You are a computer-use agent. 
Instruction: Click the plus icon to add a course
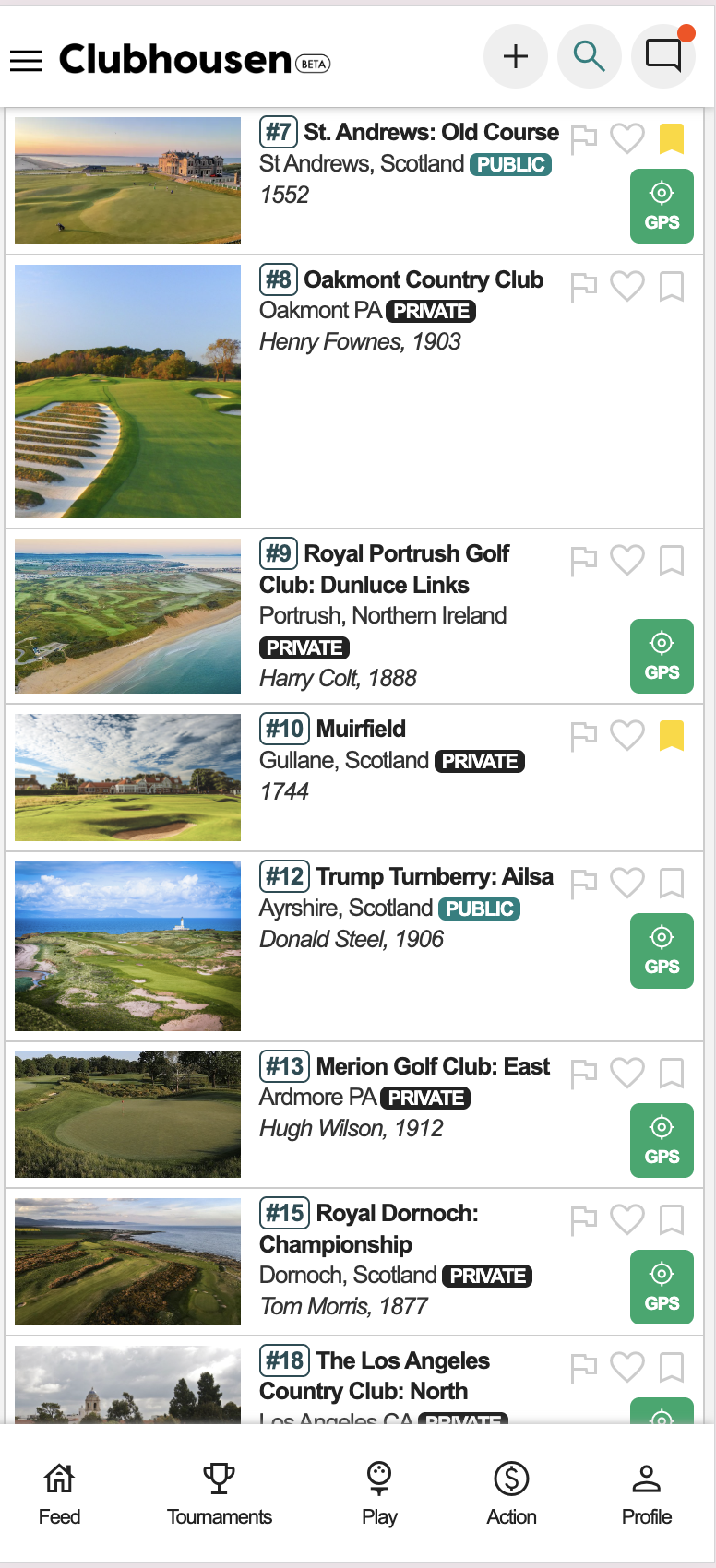pyautogui.click(x=515, y=56)
